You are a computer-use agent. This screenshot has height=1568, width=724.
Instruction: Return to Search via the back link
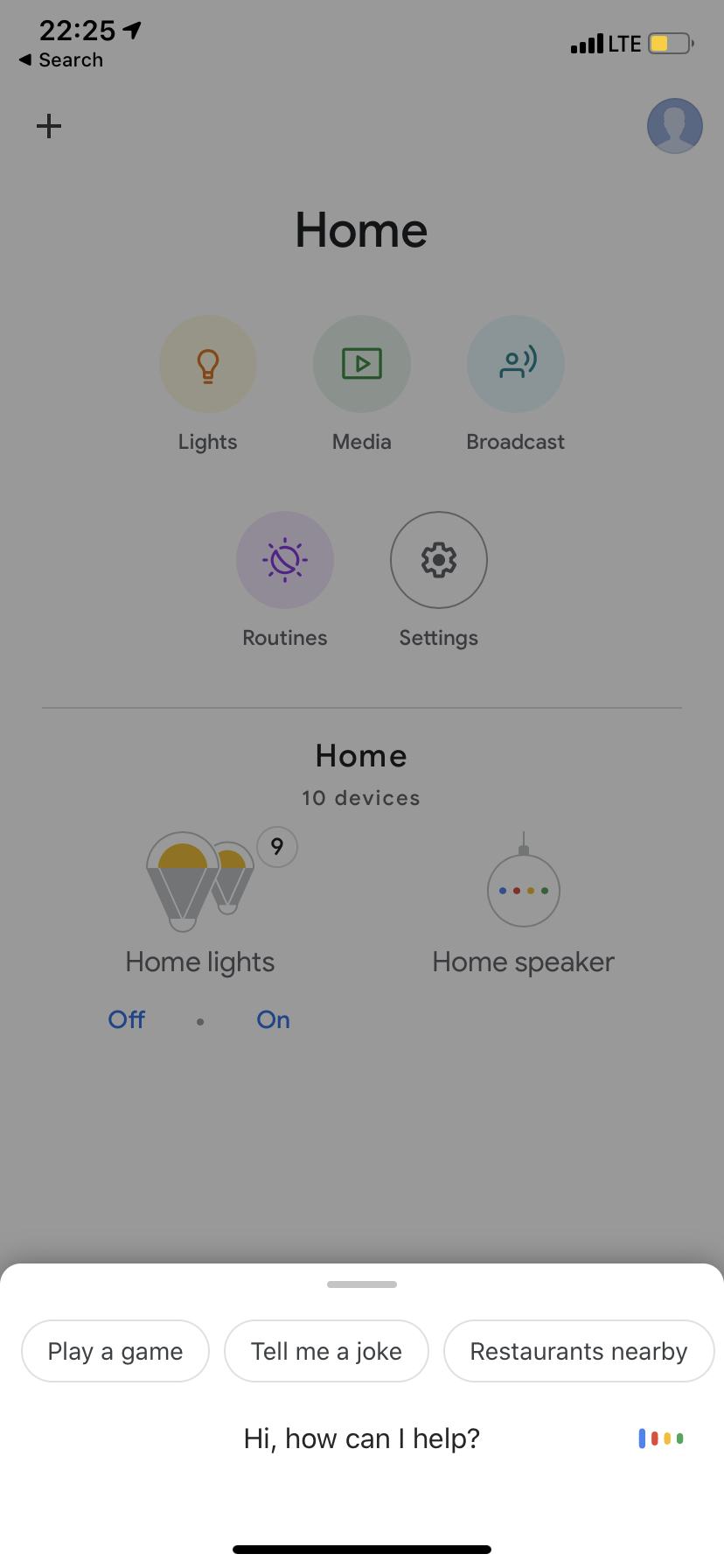[x=61, y=60]
